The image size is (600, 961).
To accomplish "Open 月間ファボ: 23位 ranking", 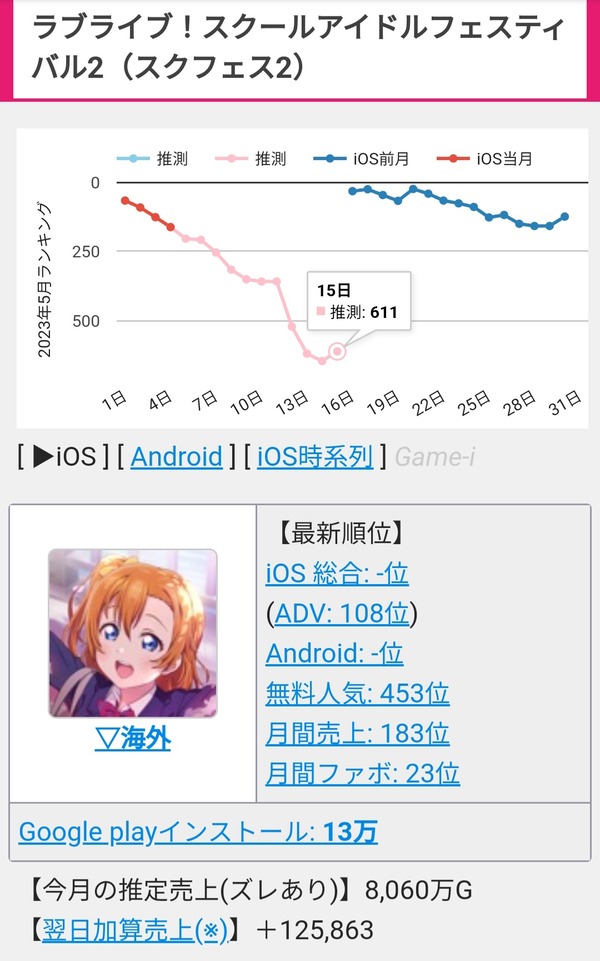I will pos(362,773).
